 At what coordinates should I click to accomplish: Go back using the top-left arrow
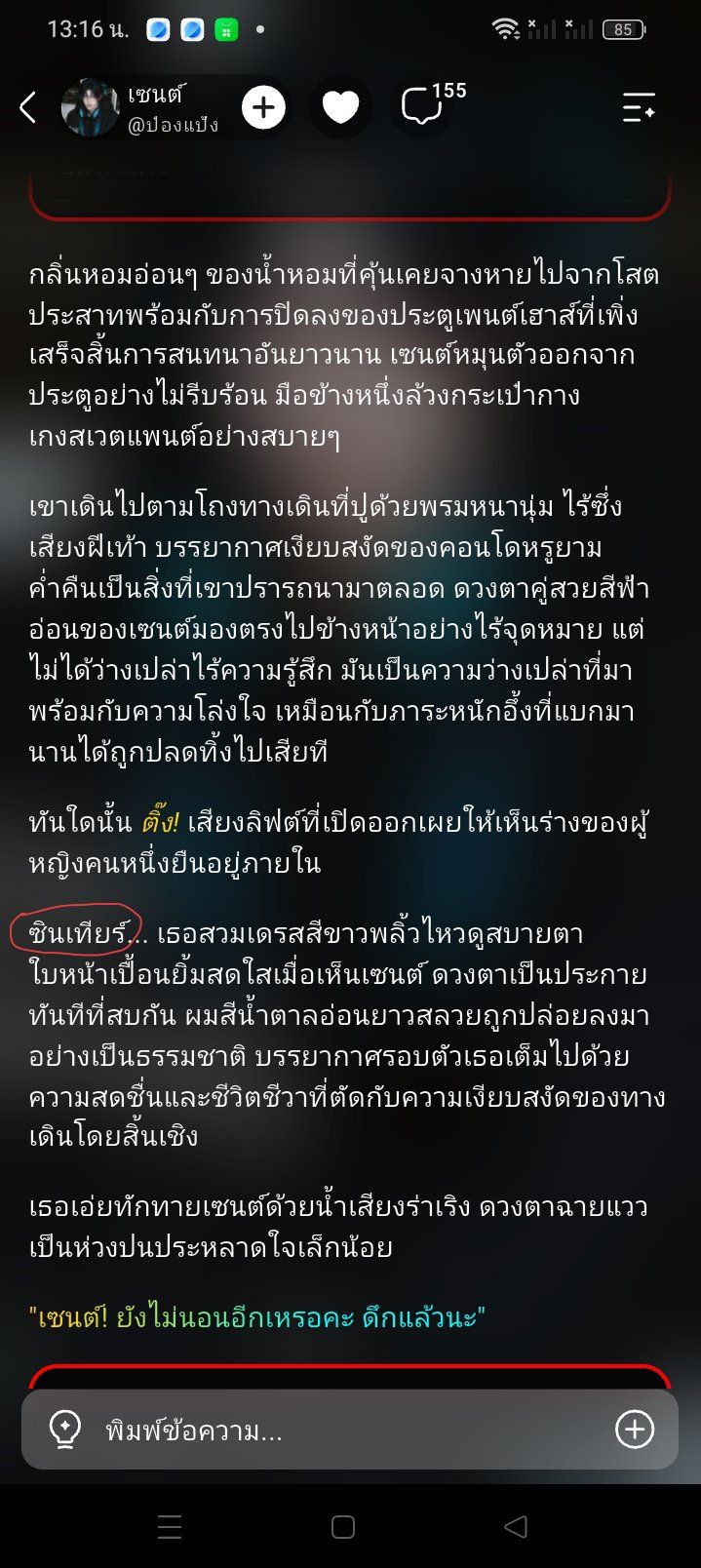(x=27, y=107)
